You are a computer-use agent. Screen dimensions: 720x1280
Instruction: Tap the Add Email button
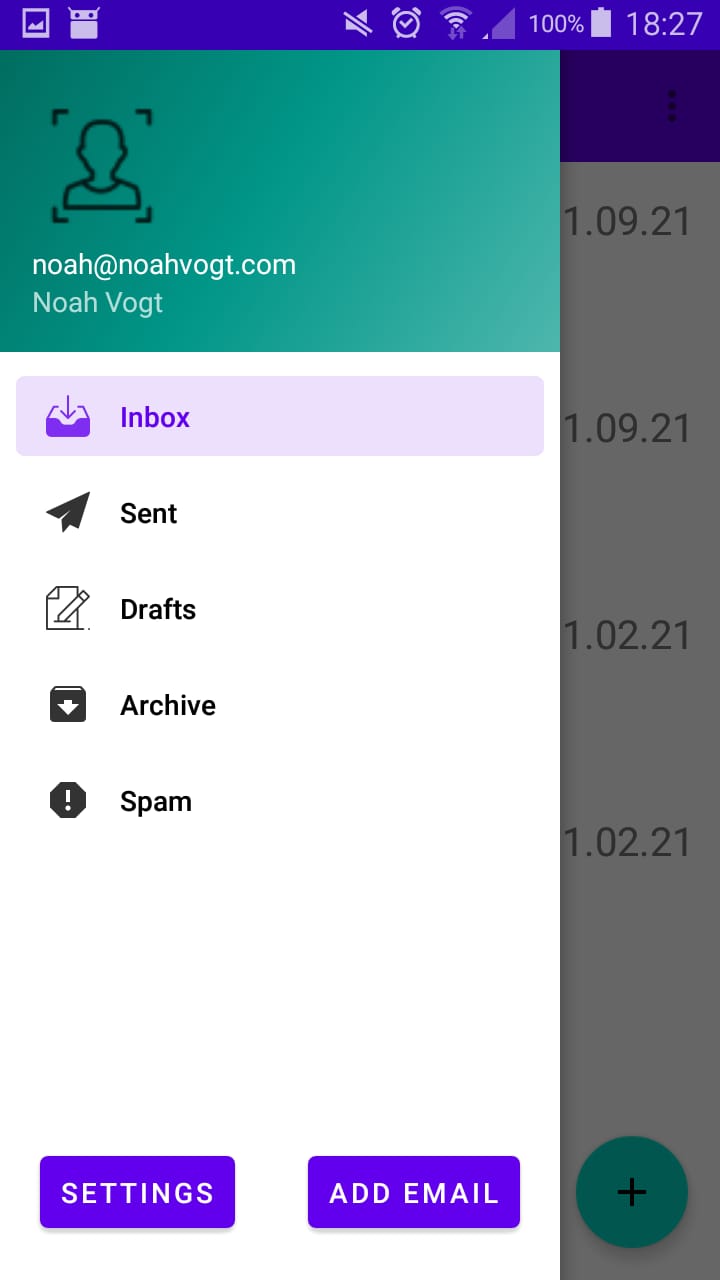tap(414, 1192)
